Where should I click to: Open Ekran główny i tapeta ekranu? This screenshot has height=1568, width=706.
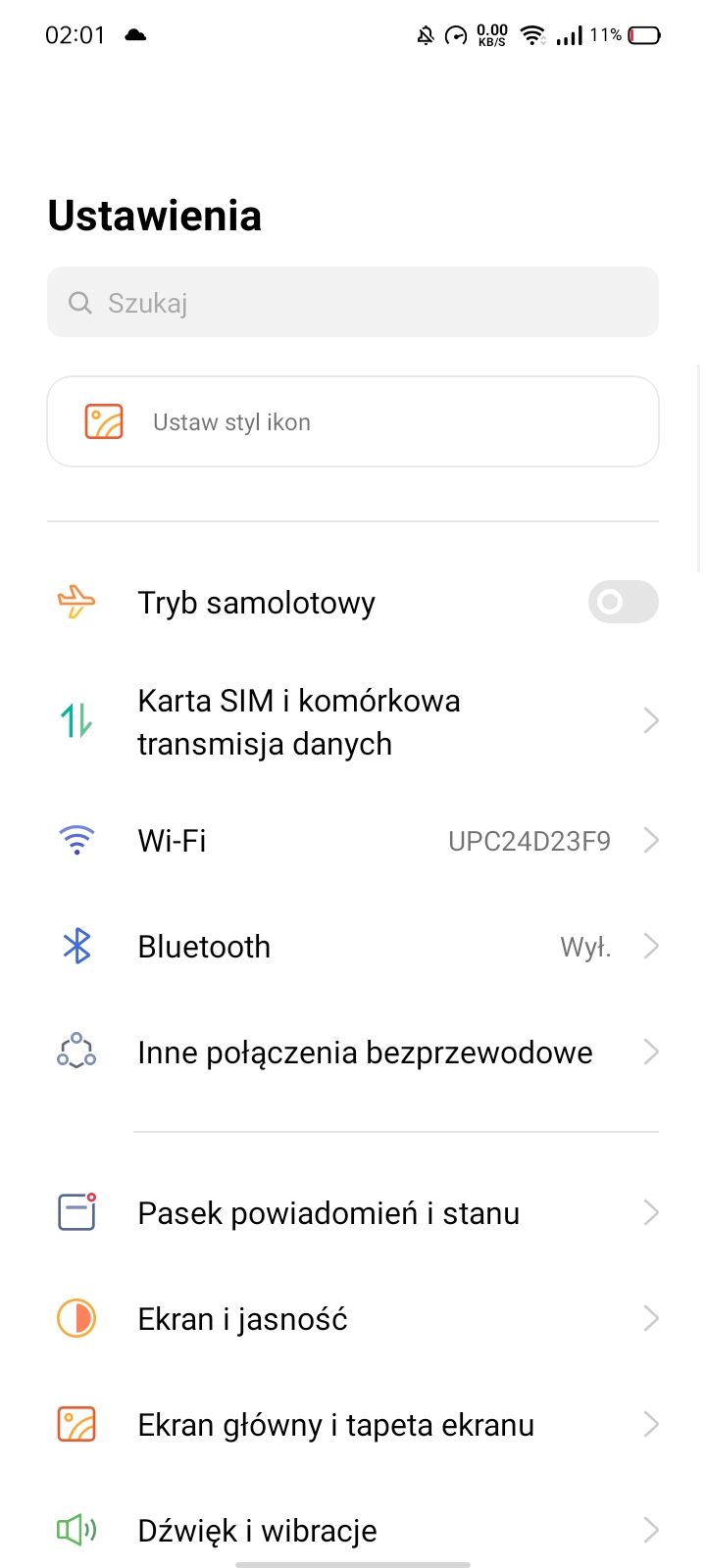[353, 1425]
